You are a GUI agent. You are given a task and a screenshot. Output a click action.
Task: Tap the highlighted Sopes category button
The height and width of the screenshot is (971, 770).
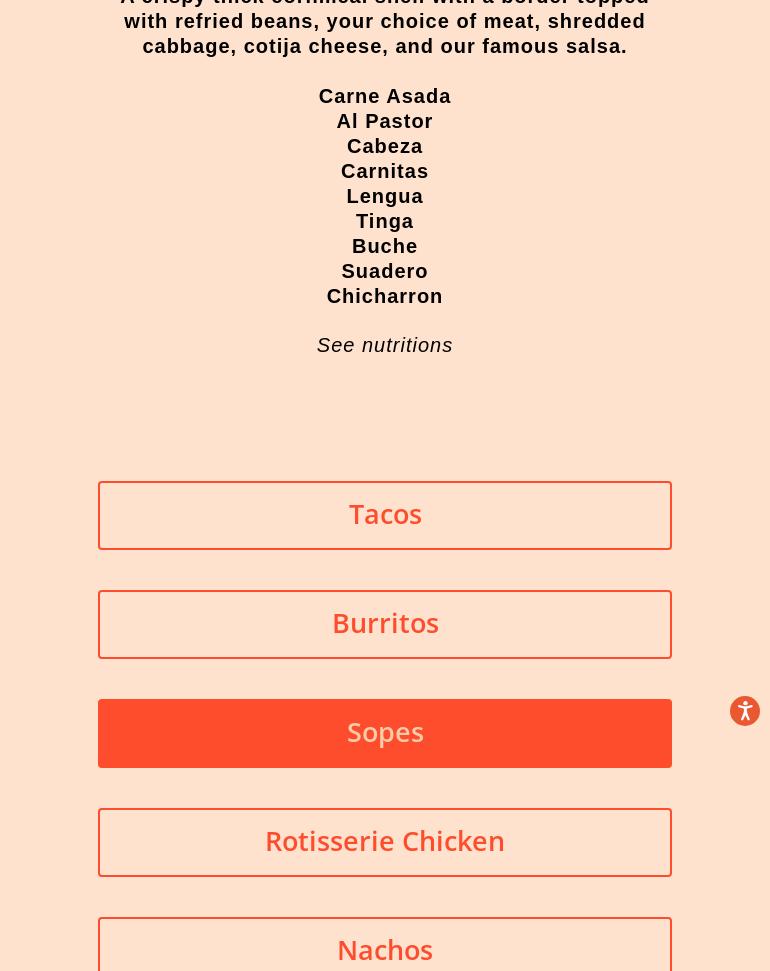point(384,733)
